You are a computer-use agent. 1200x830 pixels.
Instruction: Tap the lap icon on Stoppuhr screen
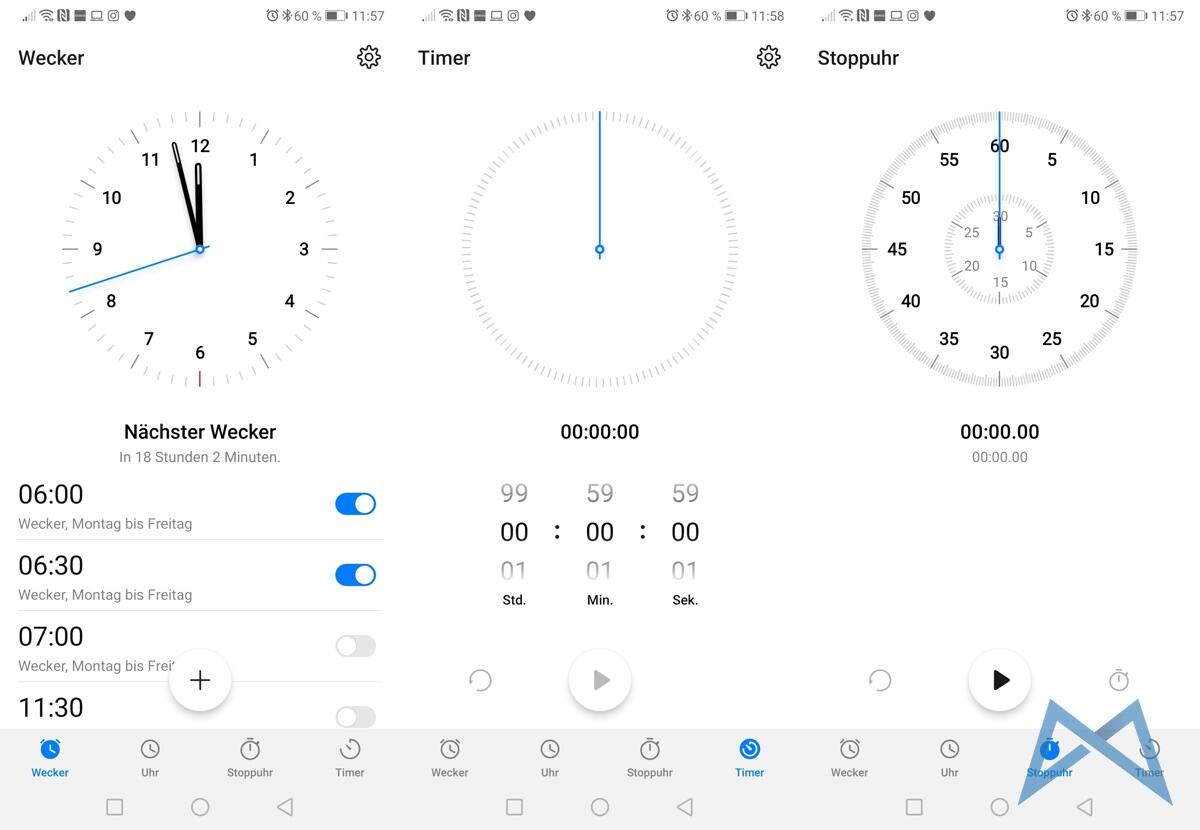point(1119,680)
